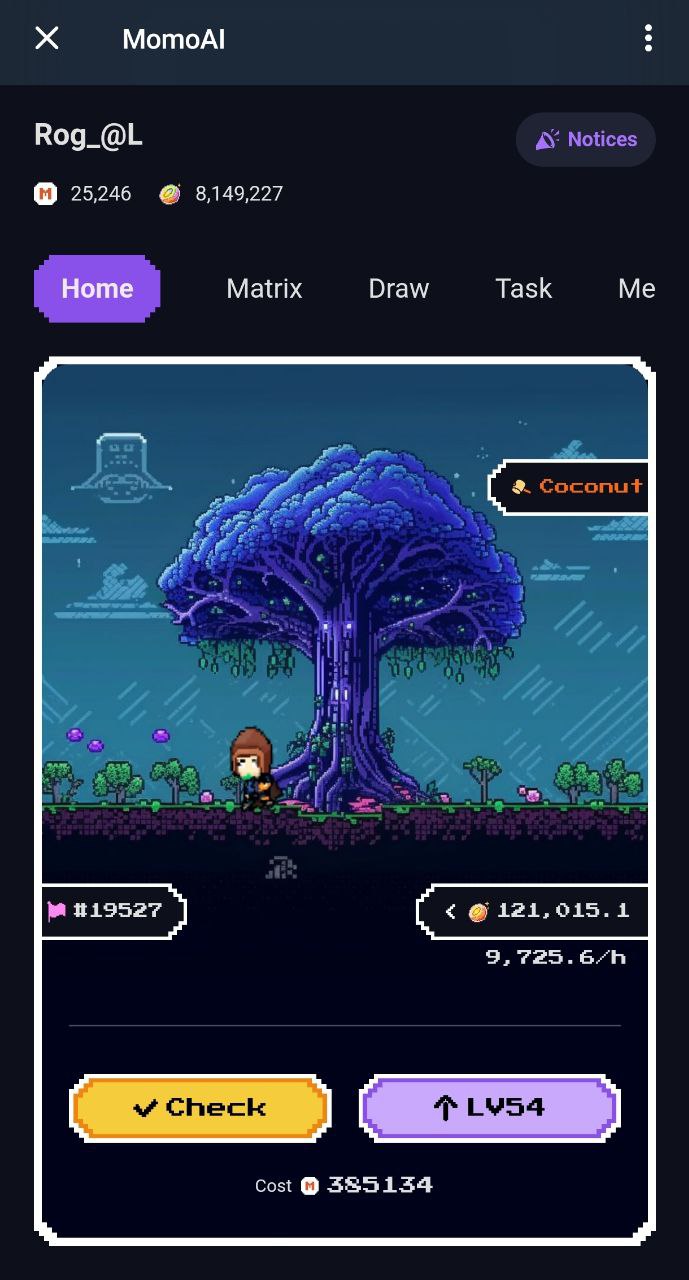Select the Task tab
The height and width of the screenshot is (1280, 689).
click(x=523, y=288)
